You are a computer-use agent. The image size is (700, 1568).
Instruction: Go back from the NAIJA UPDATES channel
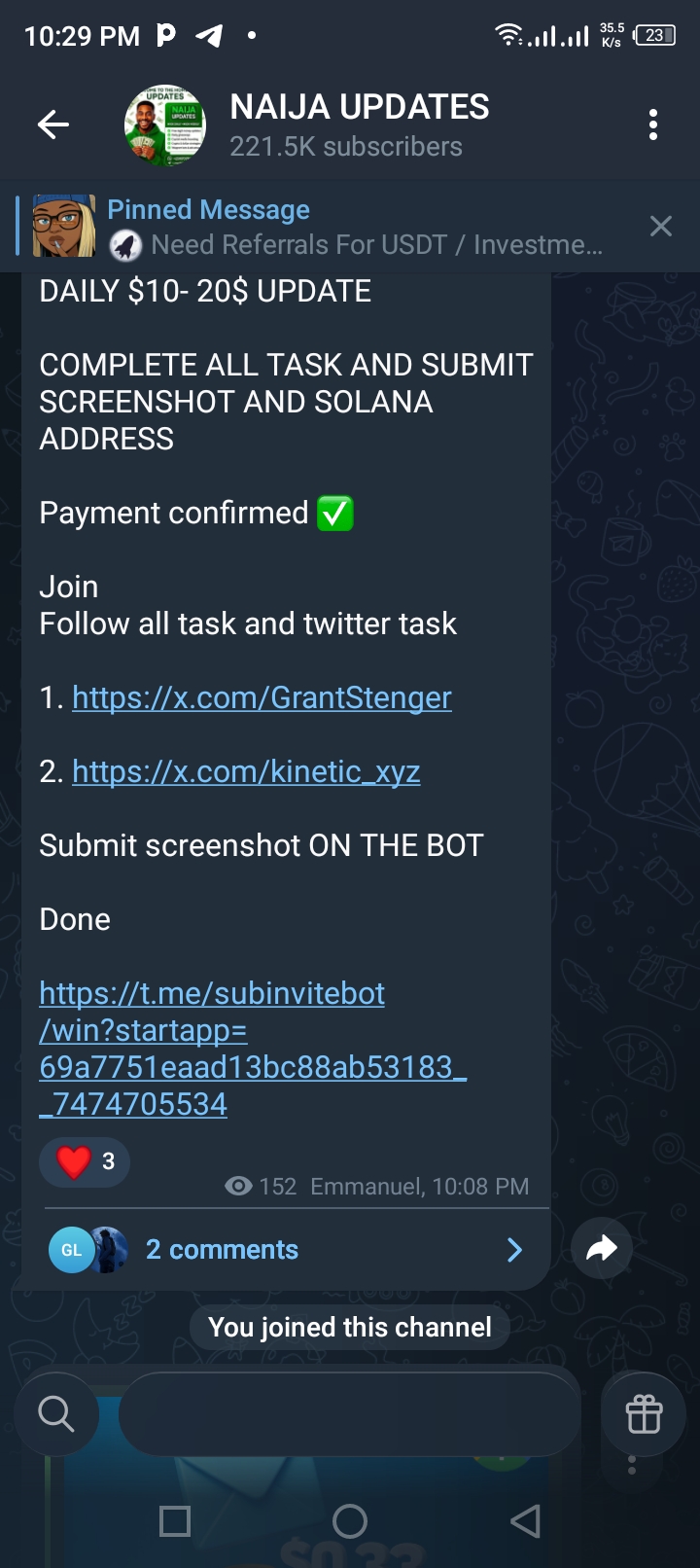pyautogui.click(x=53, y=125)
